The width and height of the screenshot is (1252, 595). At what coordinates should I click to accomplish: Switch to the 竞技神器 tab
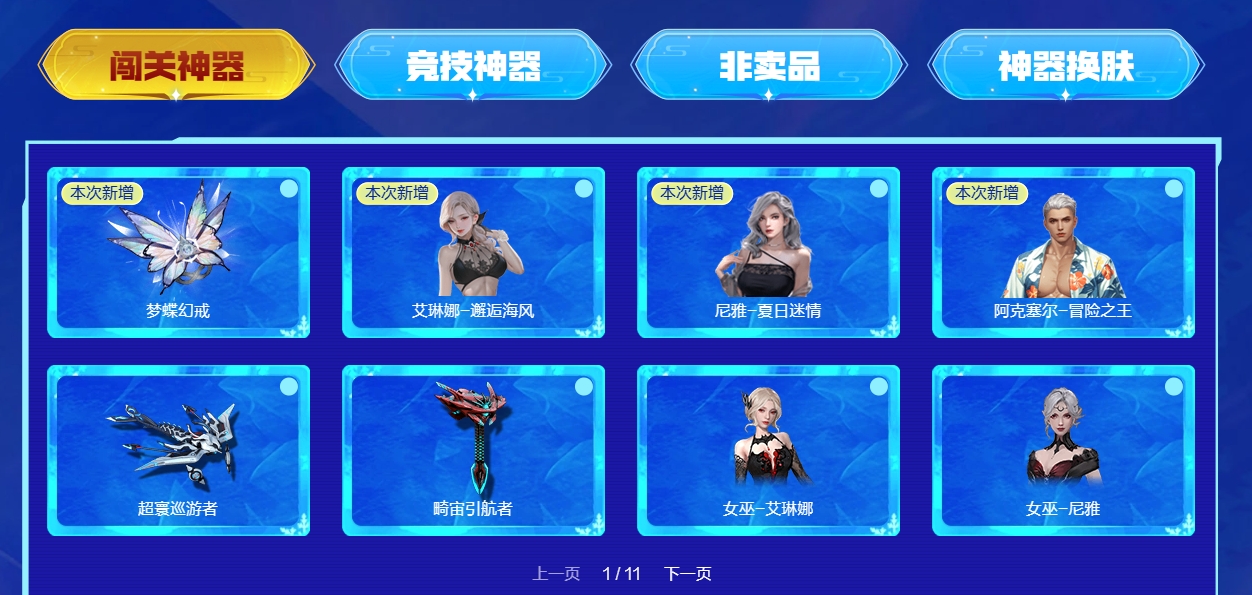click(x=473, y=66)
